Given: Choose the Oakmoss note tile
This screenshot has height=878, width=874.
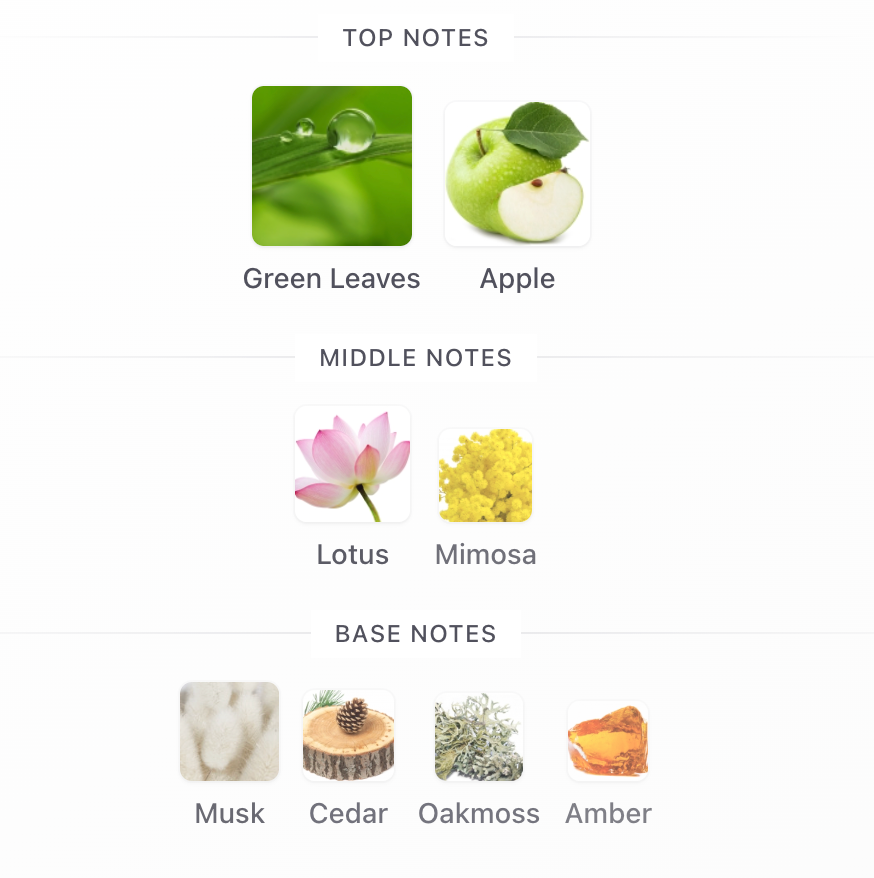Looking at the screenshot, I should click(479, 737).
